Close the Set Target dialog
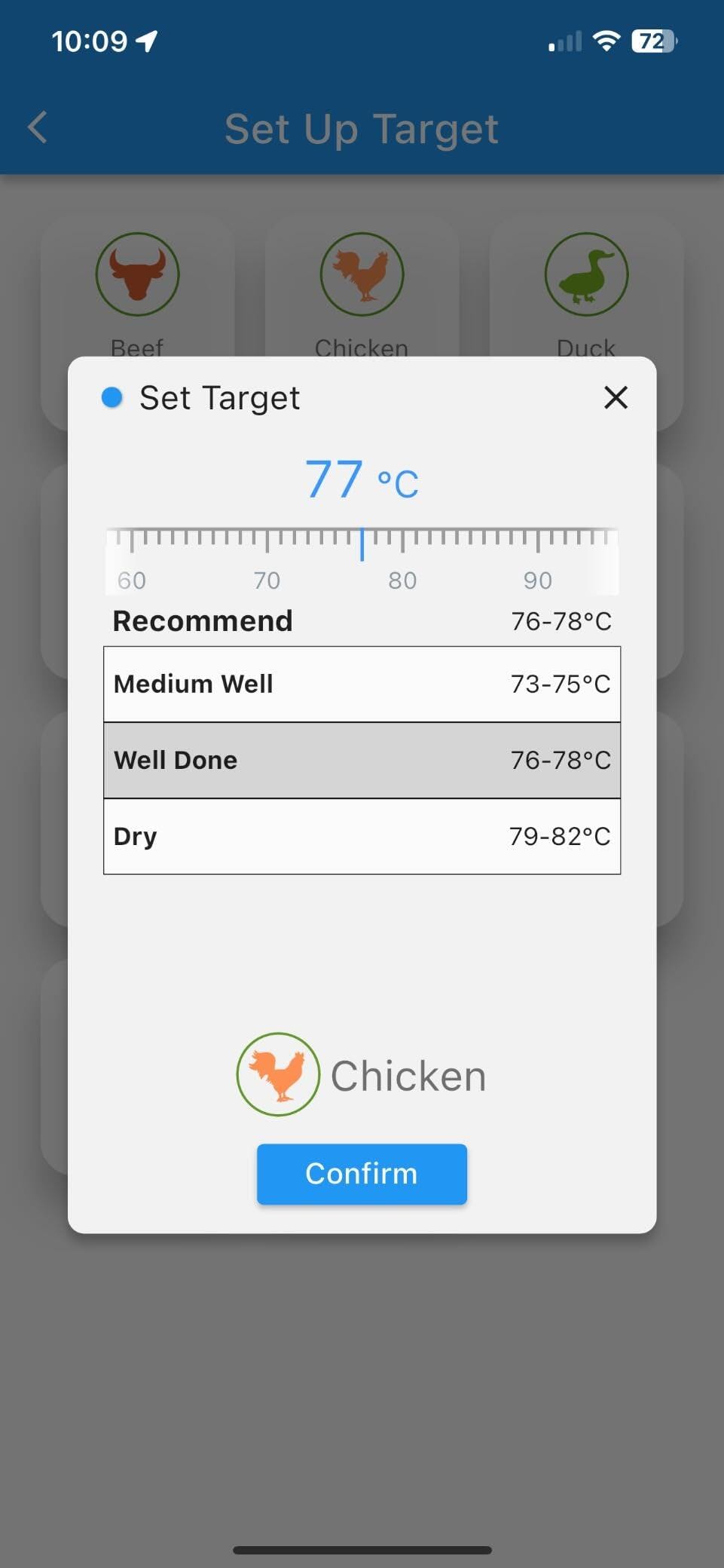Screen dimensions: 724x1568 coord(616,397)
